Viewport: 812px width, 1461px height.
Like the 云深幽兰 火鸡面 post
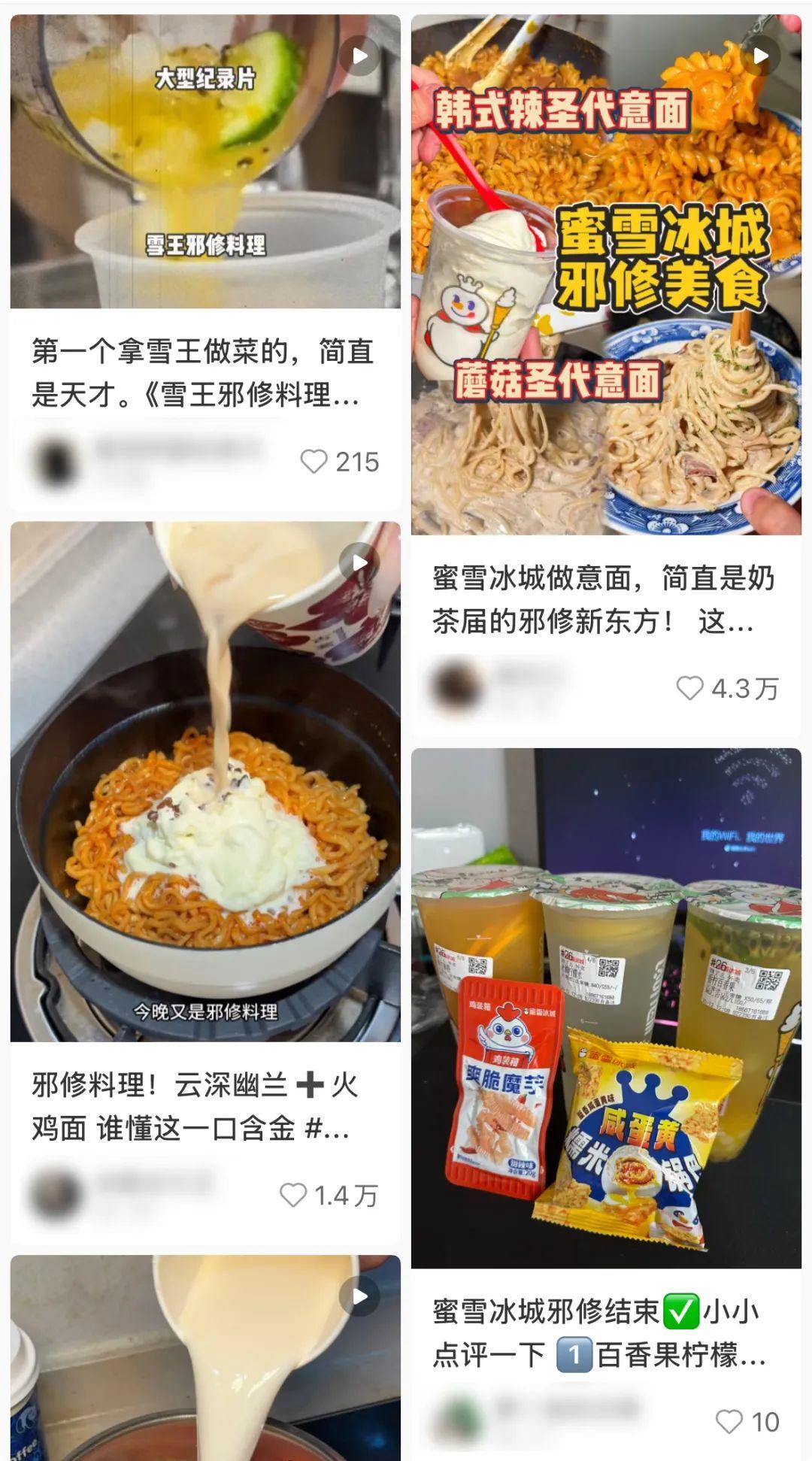pyautogui.click(x=293, y=1195)
